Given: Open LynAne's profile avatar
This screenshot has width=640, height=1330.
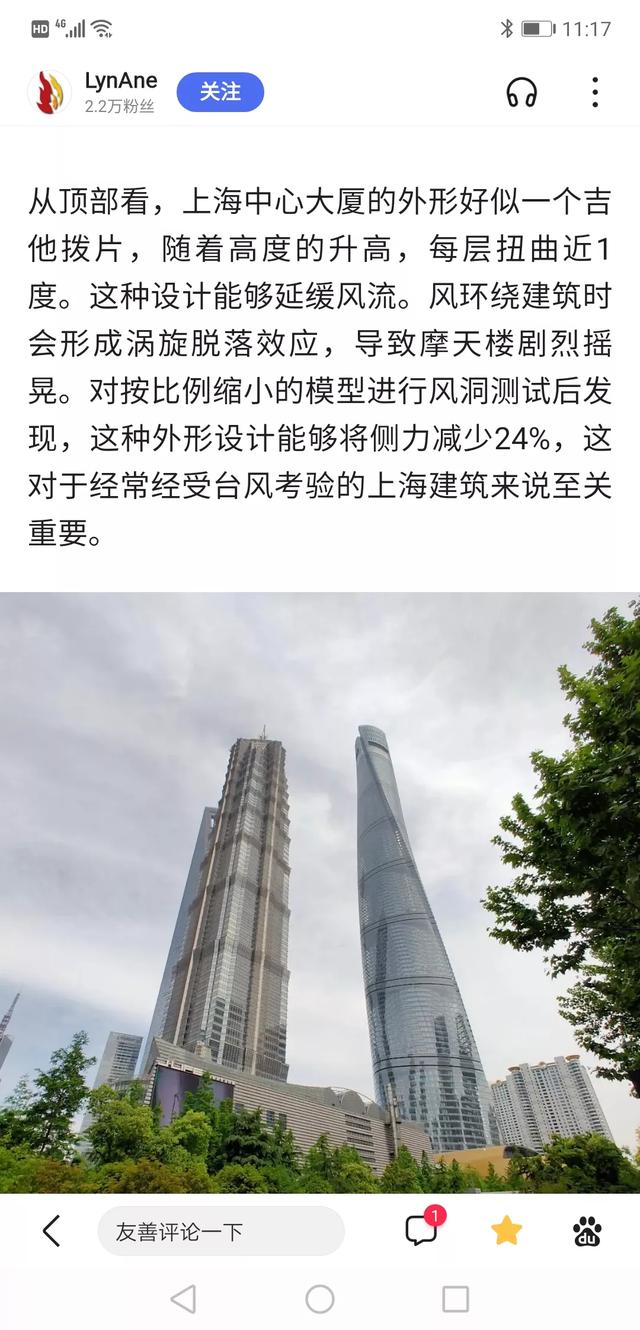Looking at the screenshot, I should click(49, 93).
